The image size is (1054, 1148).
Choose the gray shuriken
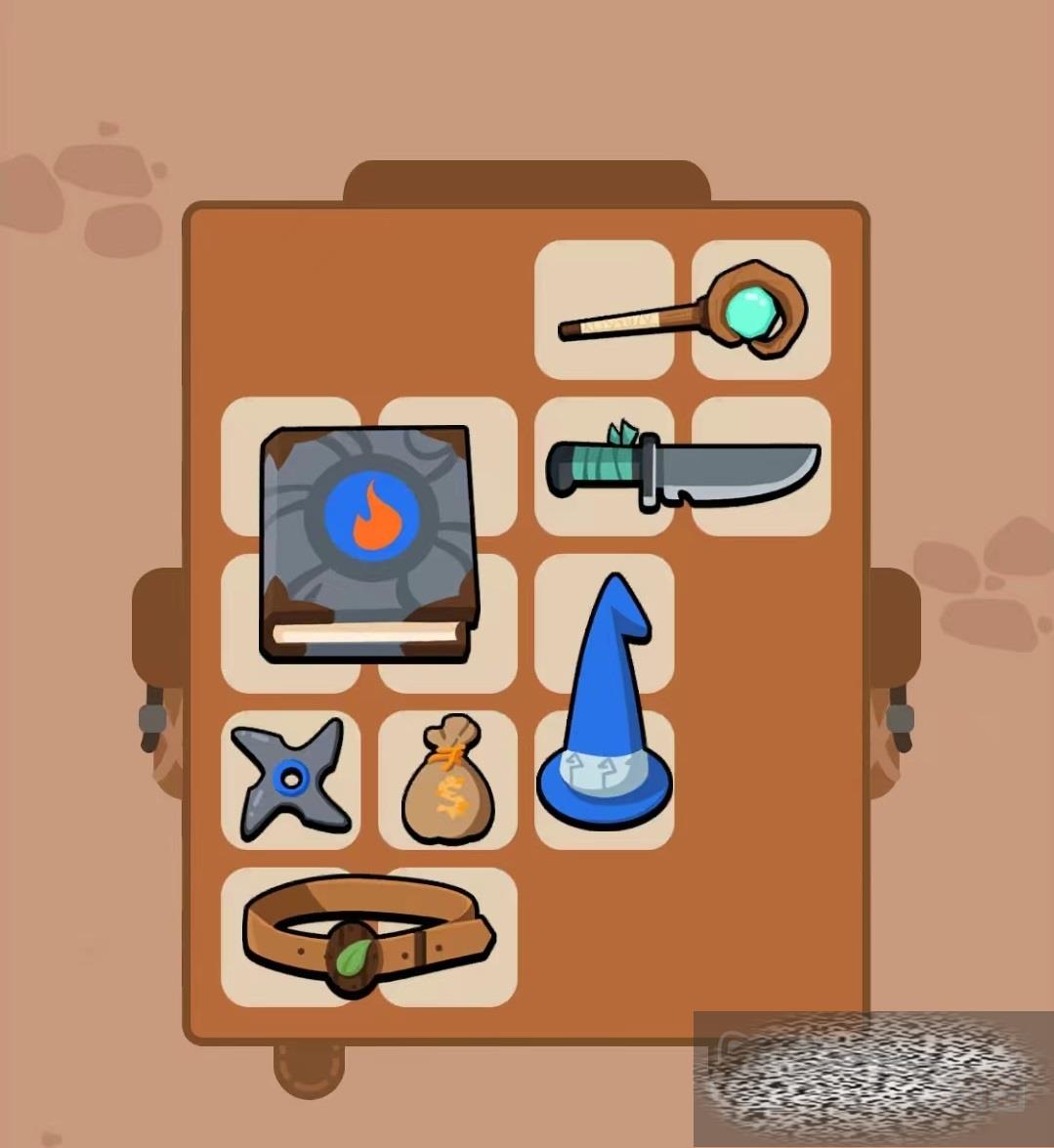coord(290,780)
